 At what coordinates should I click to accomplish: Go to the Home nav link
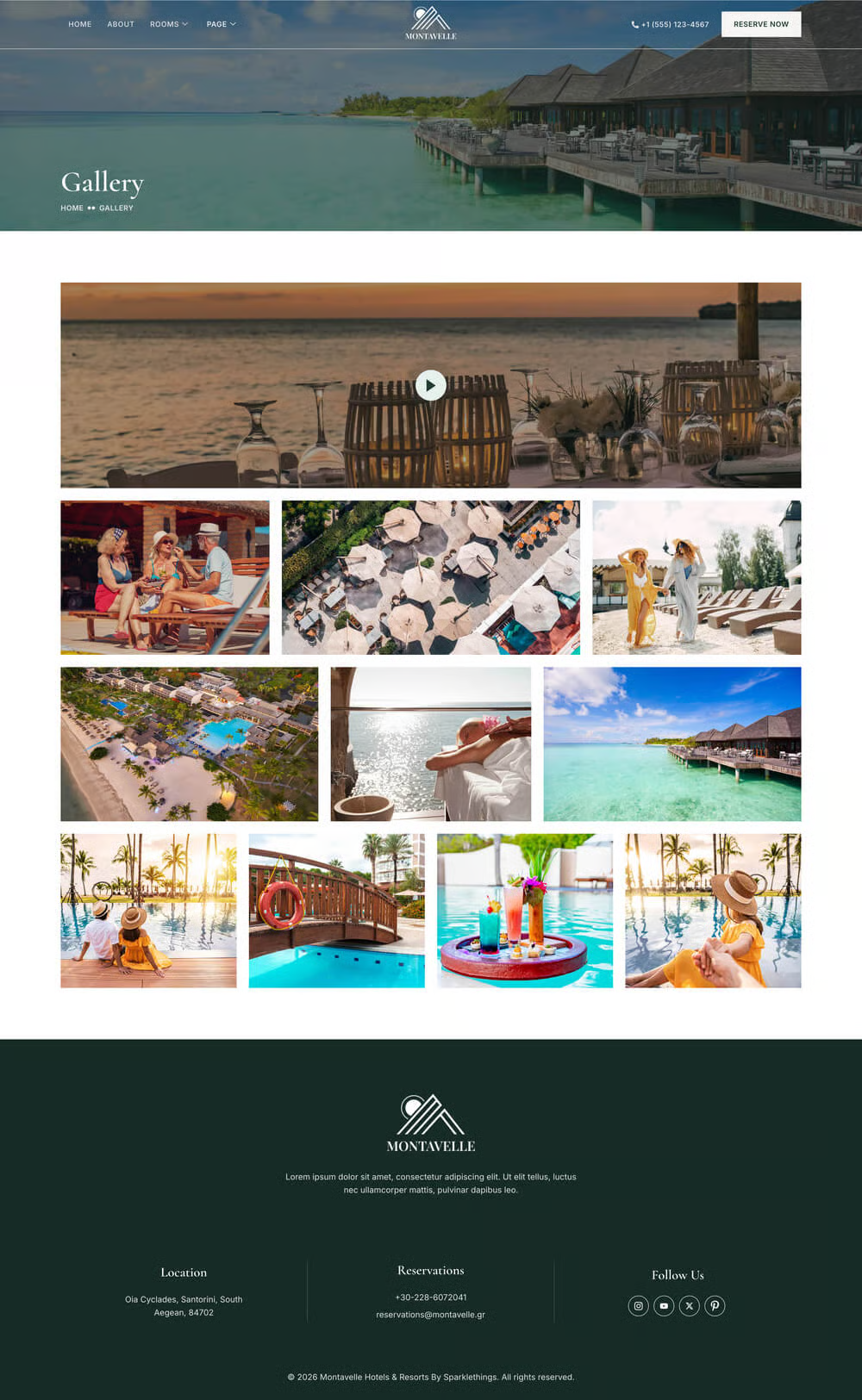(80, 24)
